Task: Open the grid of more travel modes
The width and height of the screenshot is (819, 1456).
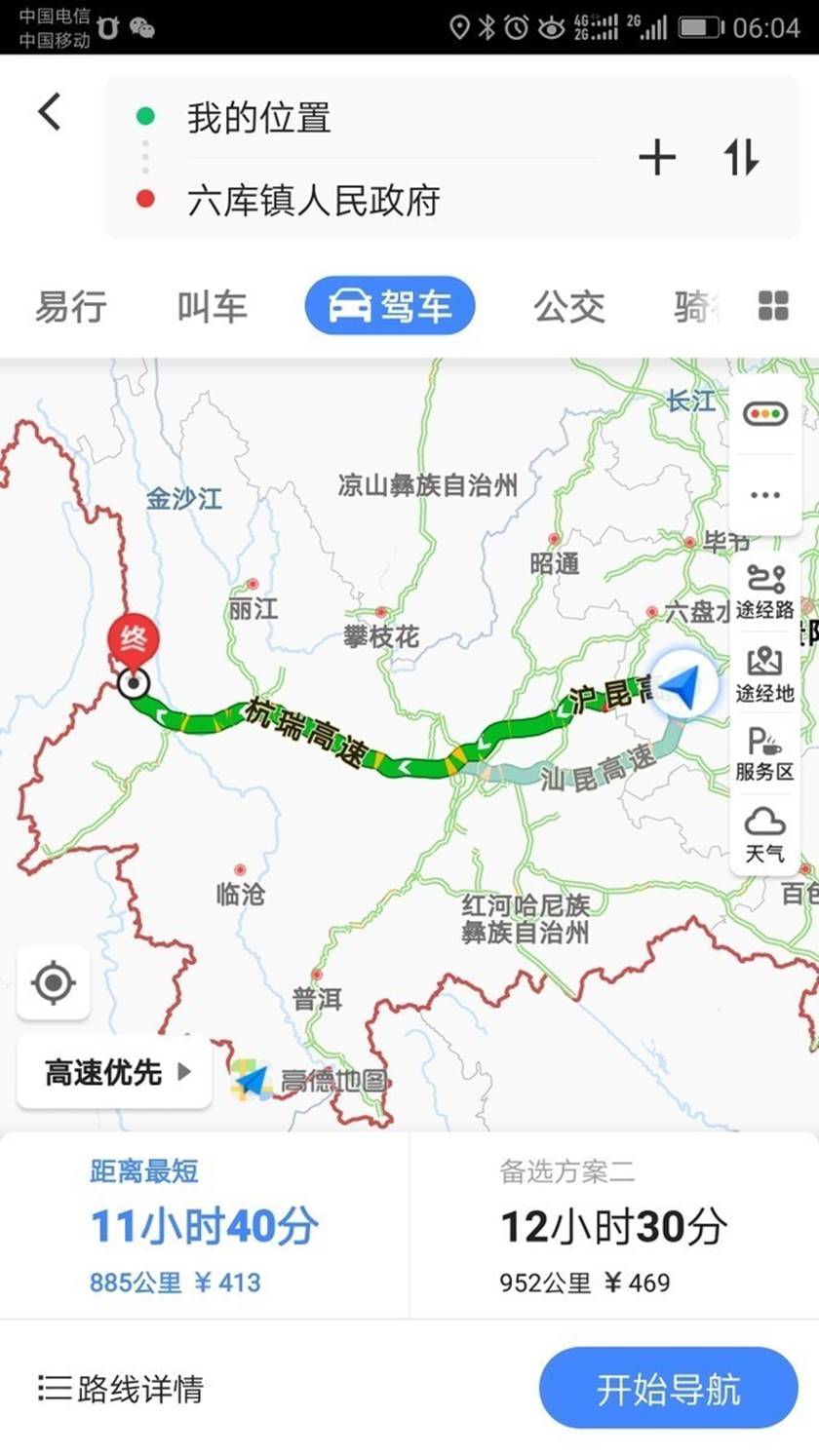Action: tap(773, 306)
